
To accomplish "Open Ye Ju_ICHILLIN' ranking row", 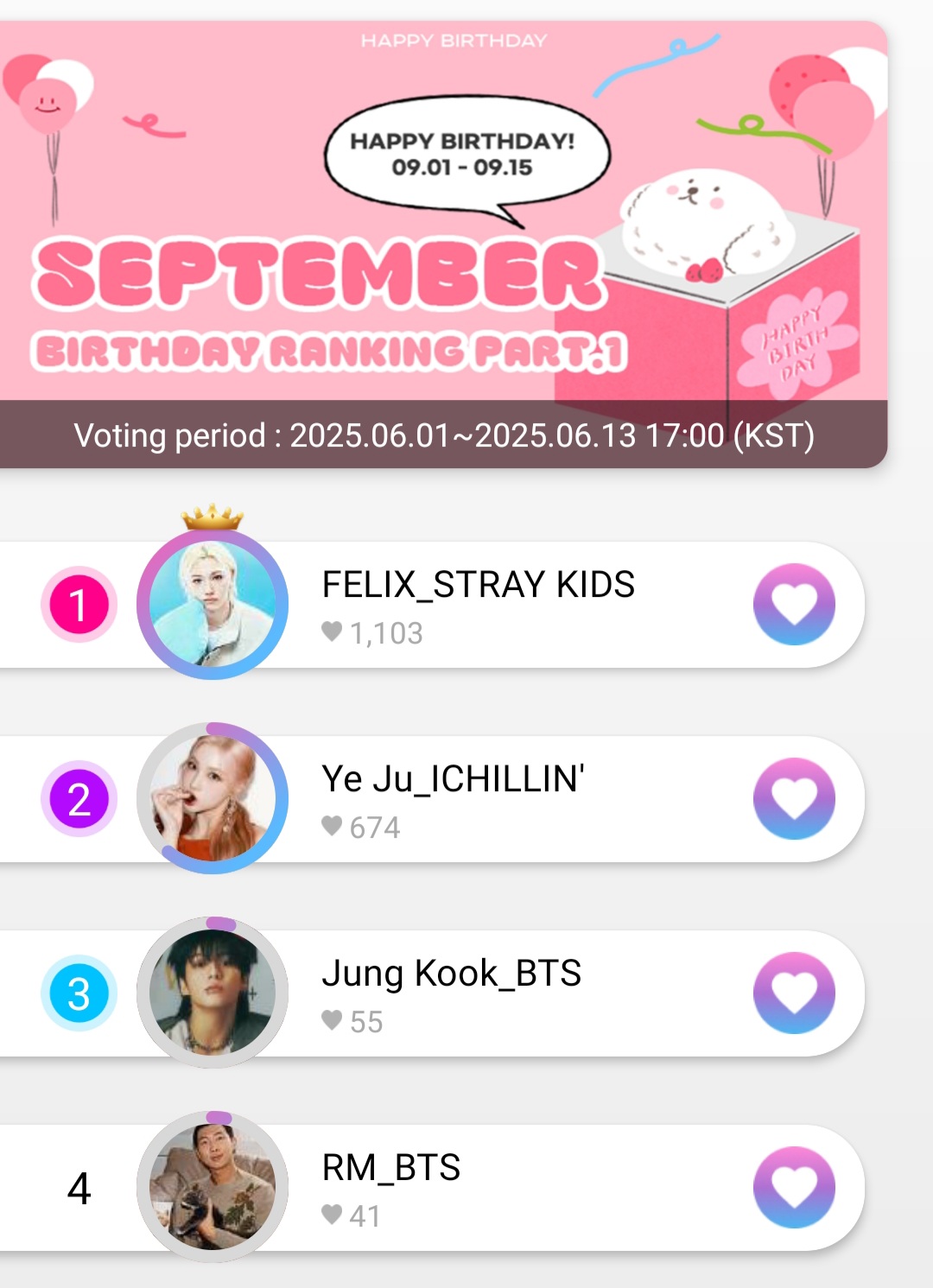I will 478,799.
